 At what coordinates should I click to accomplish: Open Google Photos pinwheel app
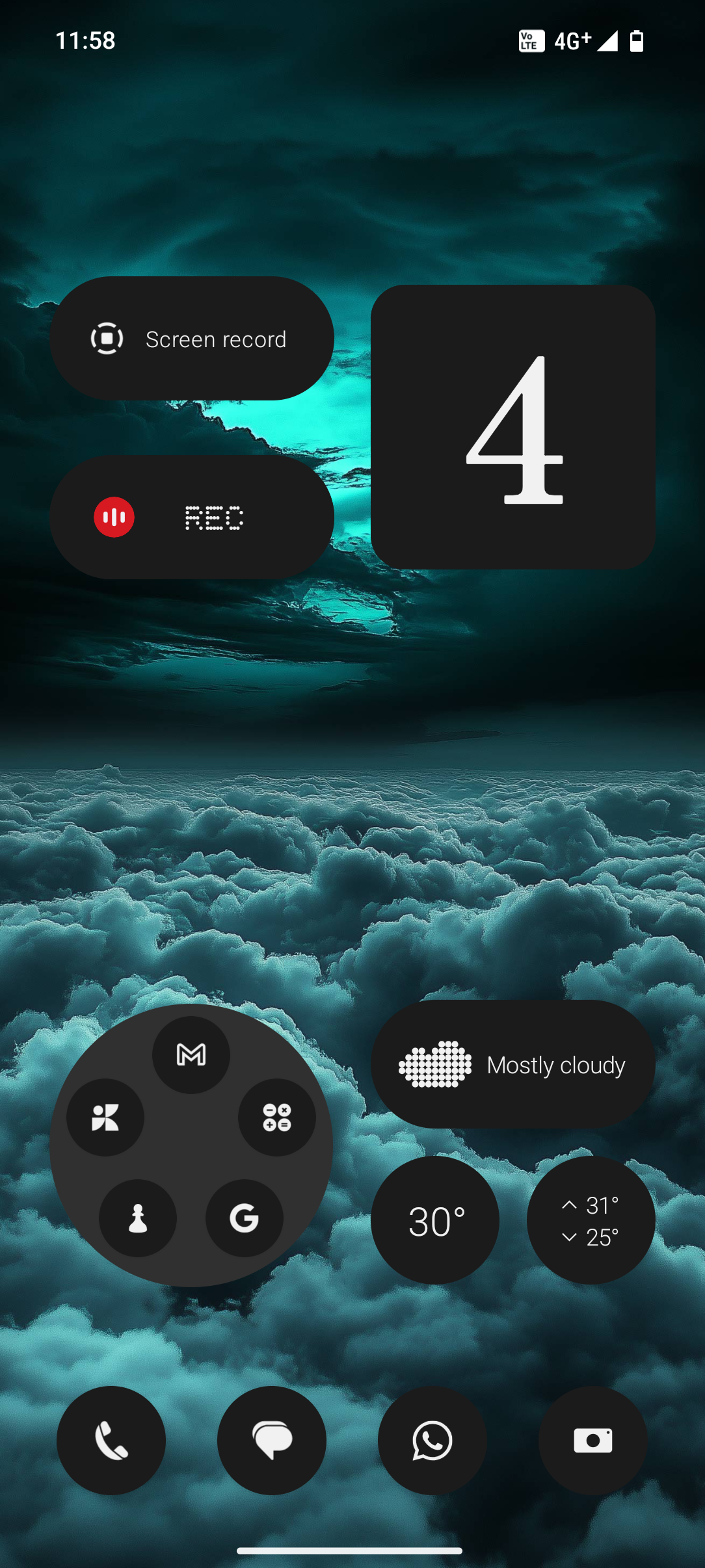click(105, 1117)
